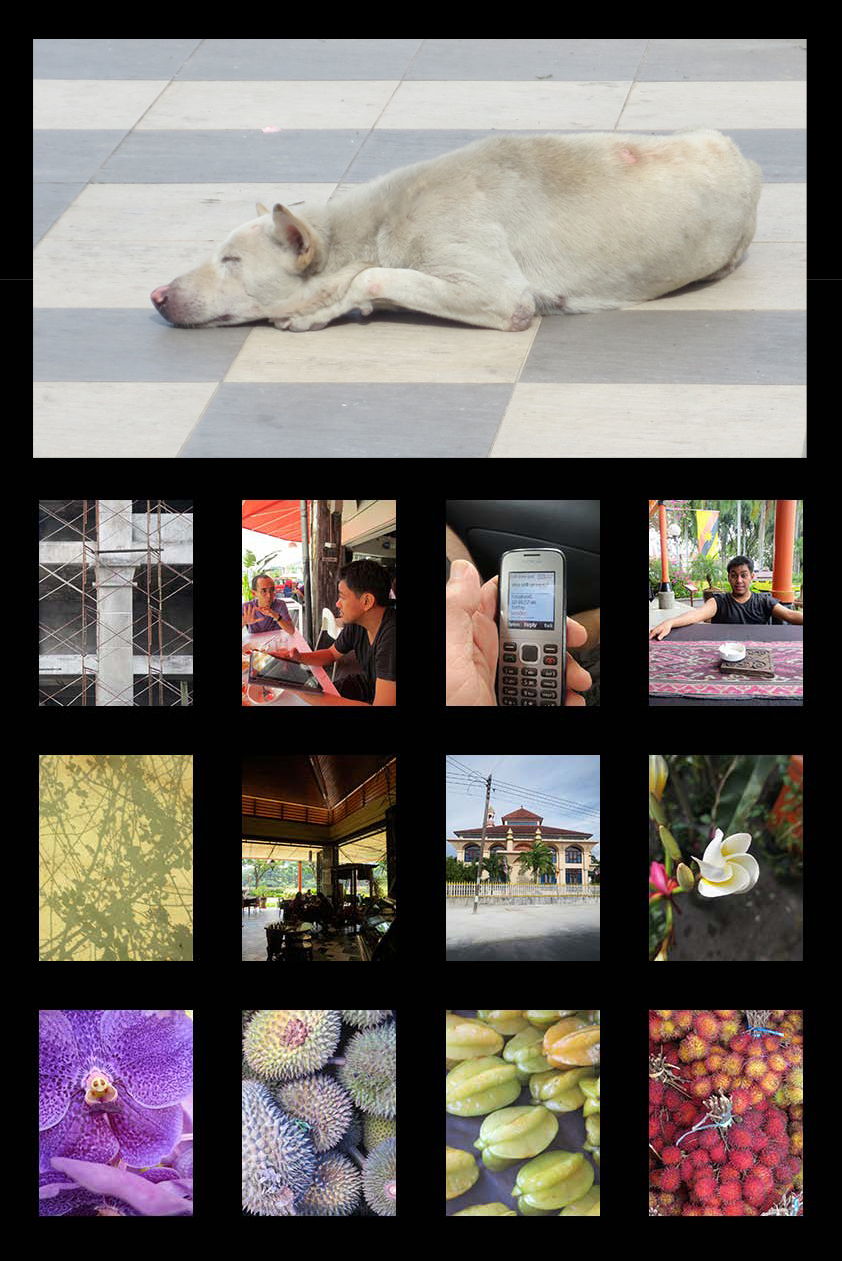Open the sleeping white dog photo
Image resolution: width=842 pixels, height=1261 pixels.
click(420, 248)
